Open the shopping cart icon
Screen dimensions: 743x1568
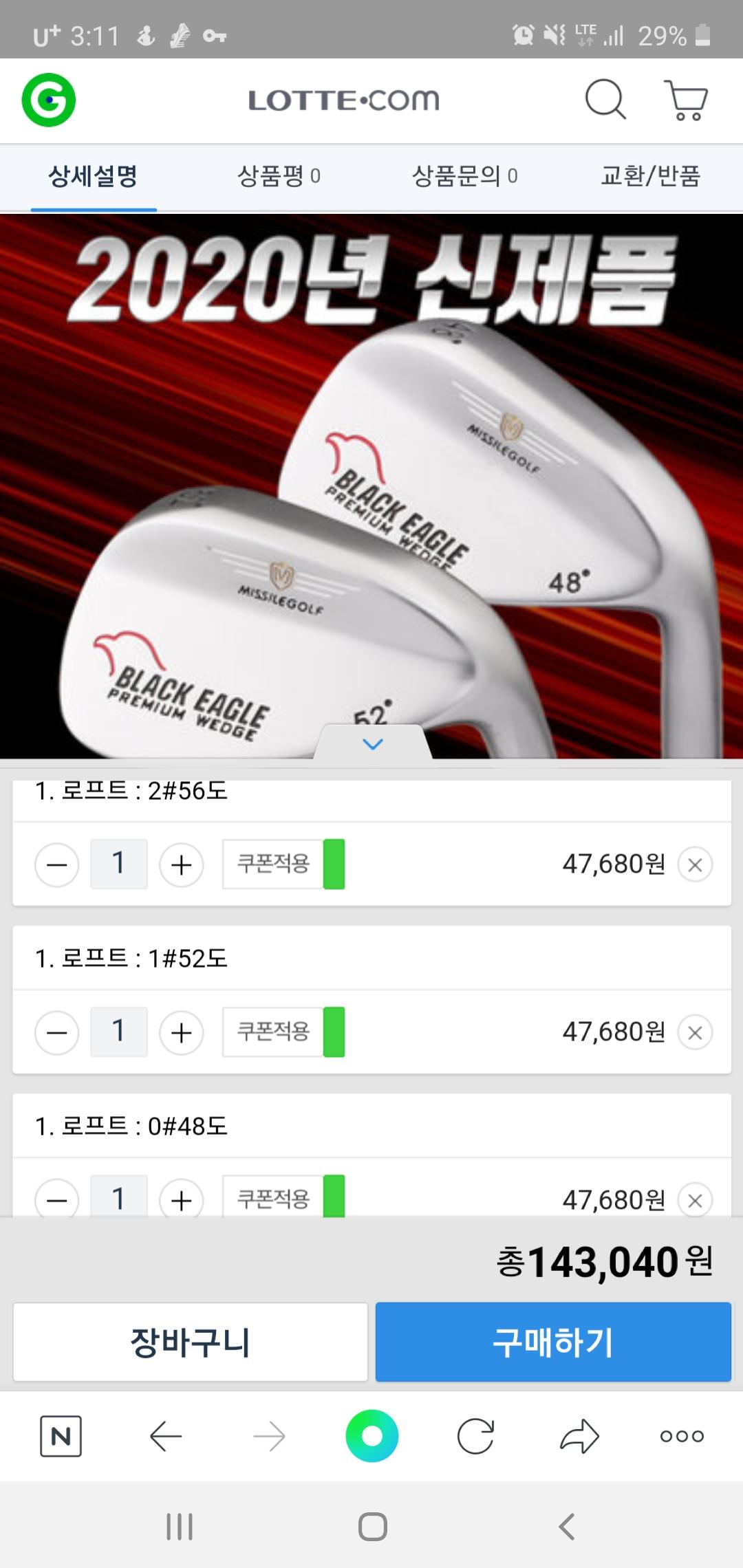(686, 100)
